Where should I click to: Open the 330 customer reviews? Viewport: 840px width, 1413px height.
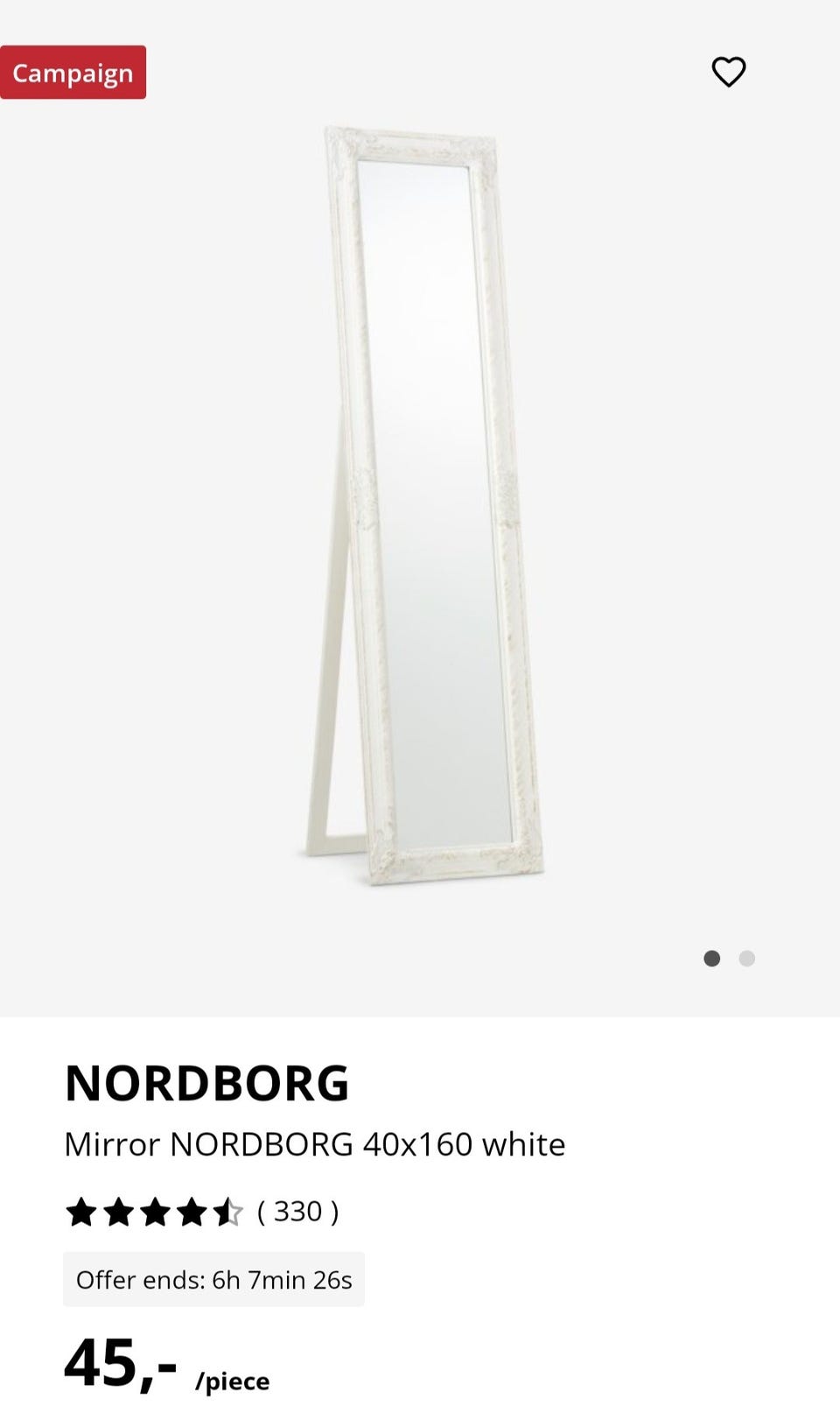point(297,1212)
